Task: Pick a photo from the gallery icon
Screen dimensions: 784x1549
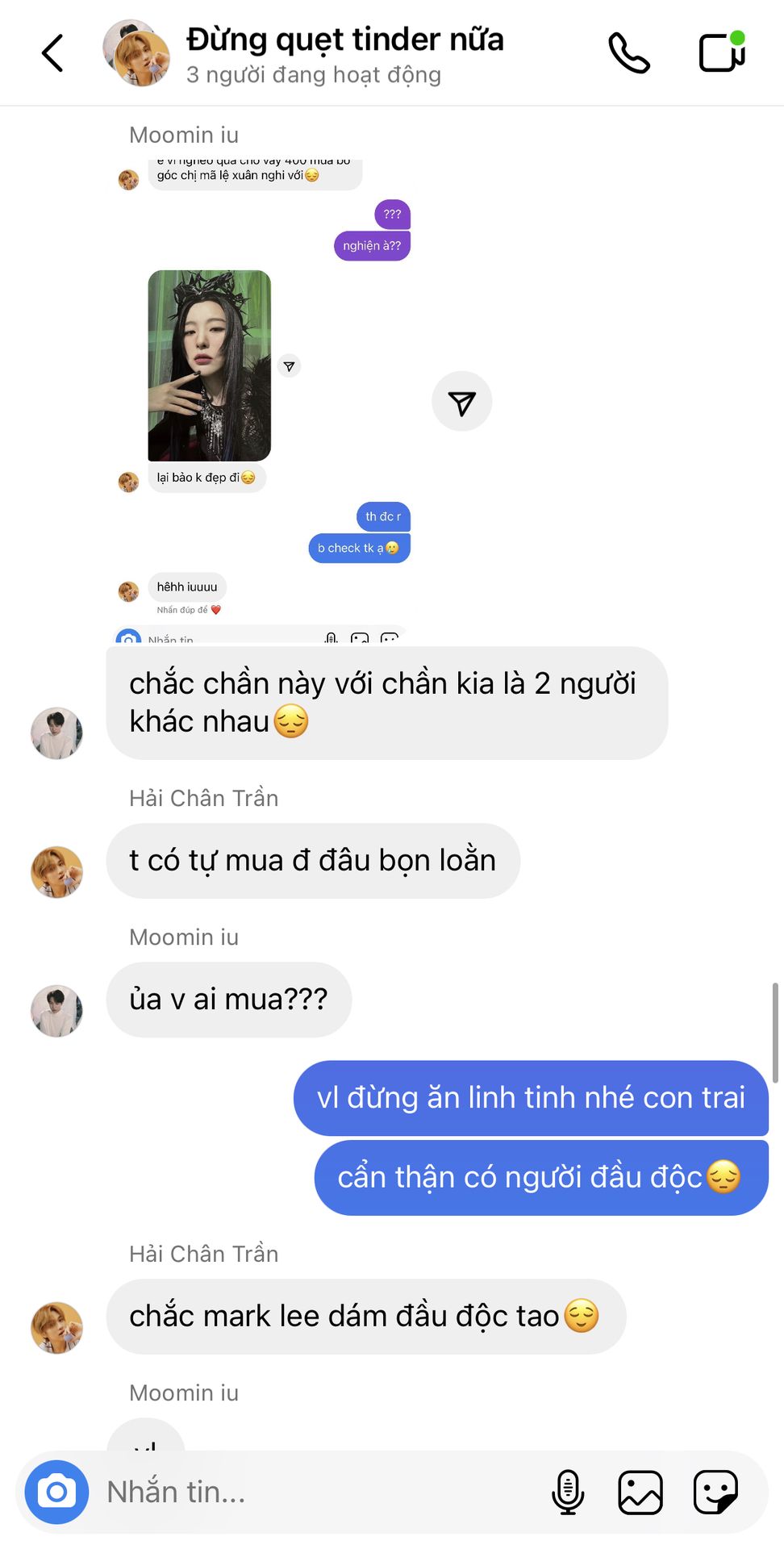Action: point(640,1492)
